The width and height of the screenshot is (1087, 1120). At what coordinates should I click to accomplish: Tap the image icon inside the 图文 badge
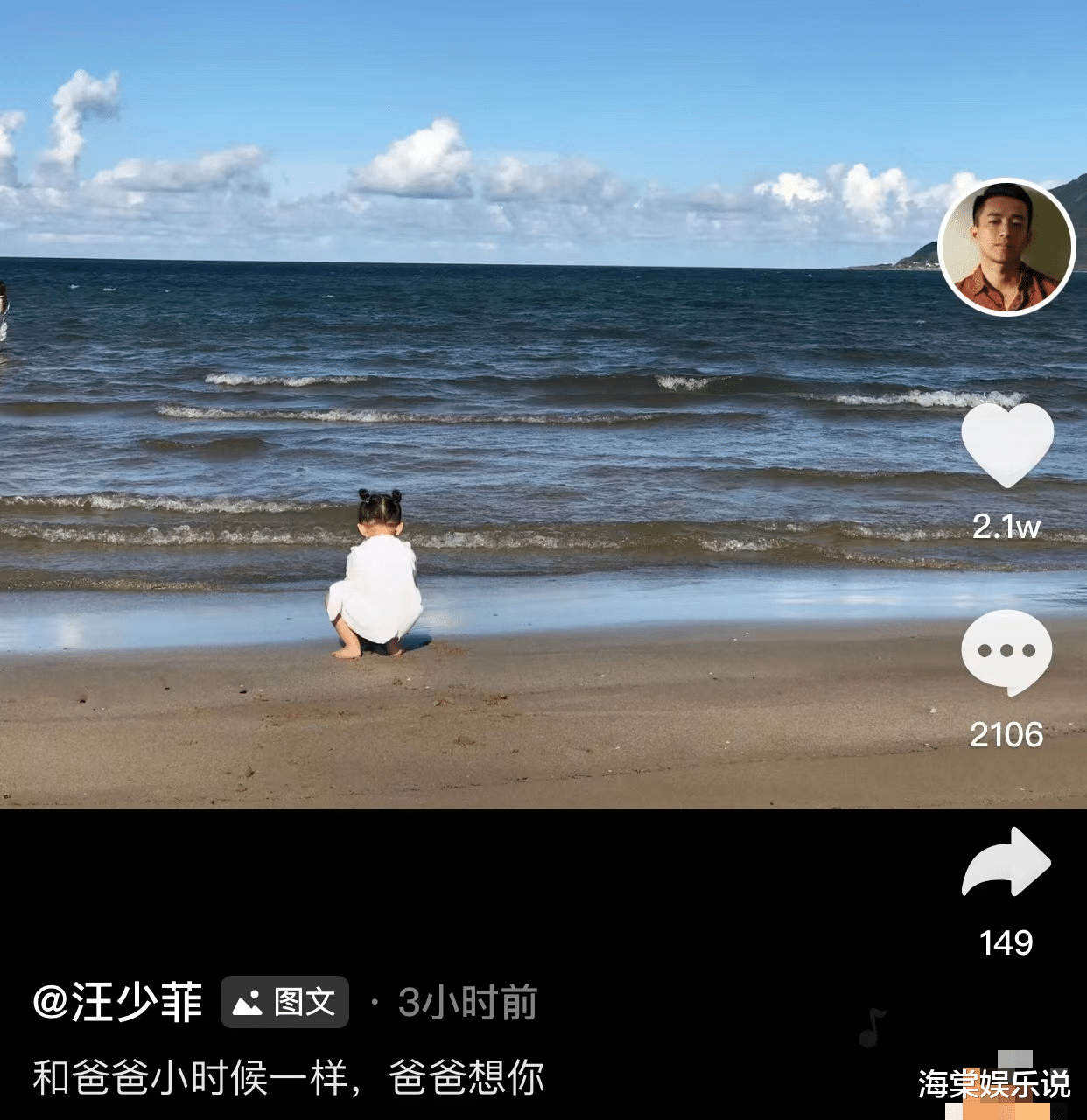tap(246, 1004)
